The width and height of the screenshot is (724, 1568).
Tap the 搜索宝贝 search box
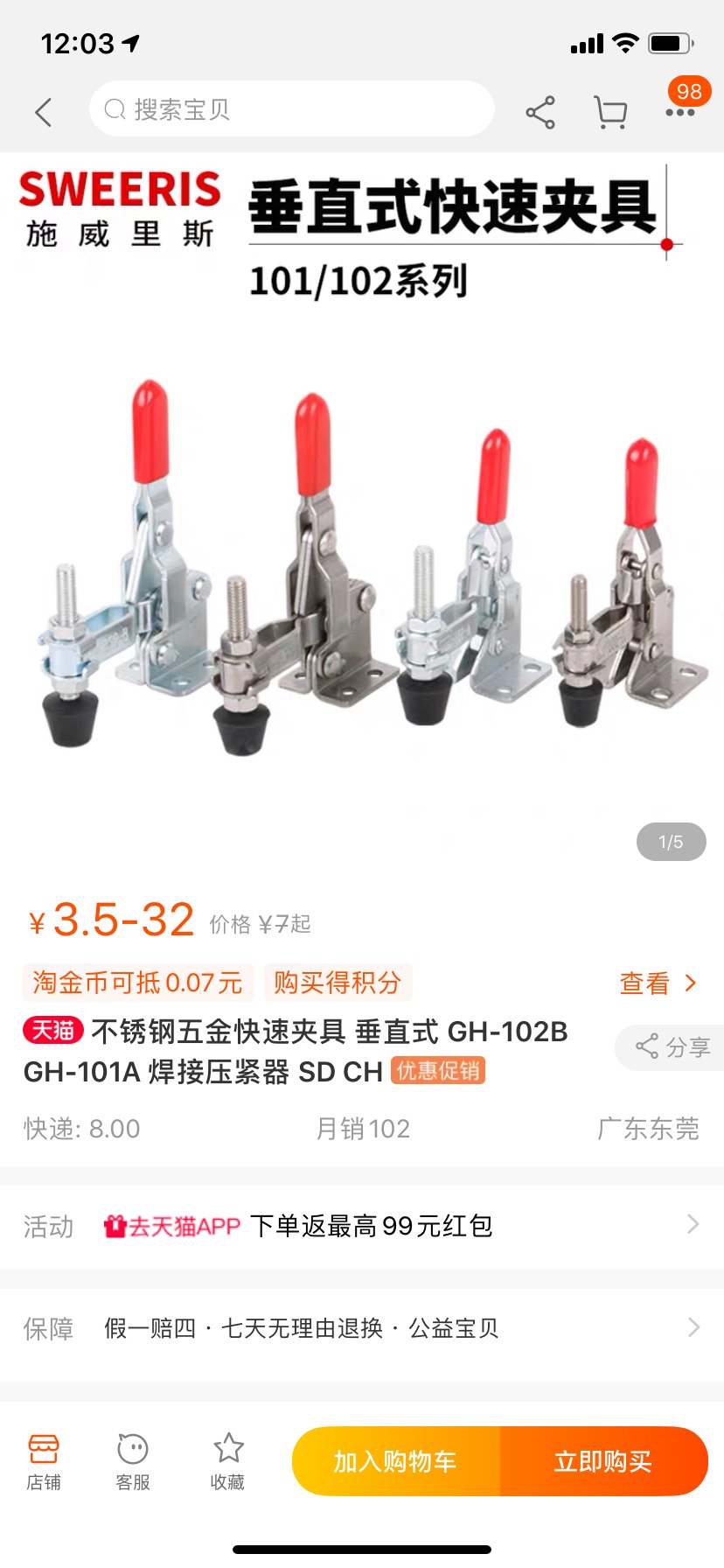point(291,109)
